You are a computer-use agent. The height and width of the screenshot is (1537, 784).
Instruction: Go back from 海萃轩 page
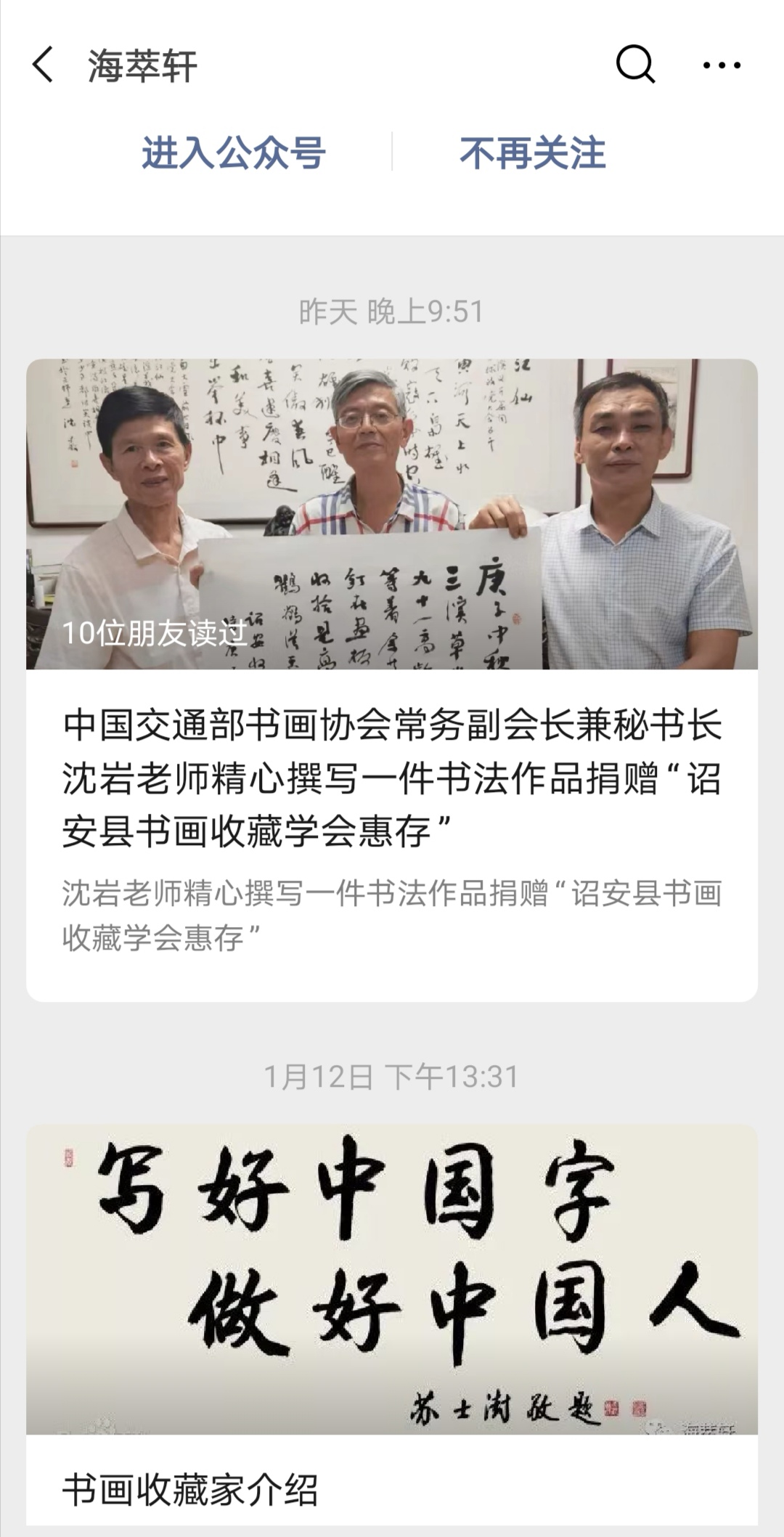click(44, 65)
